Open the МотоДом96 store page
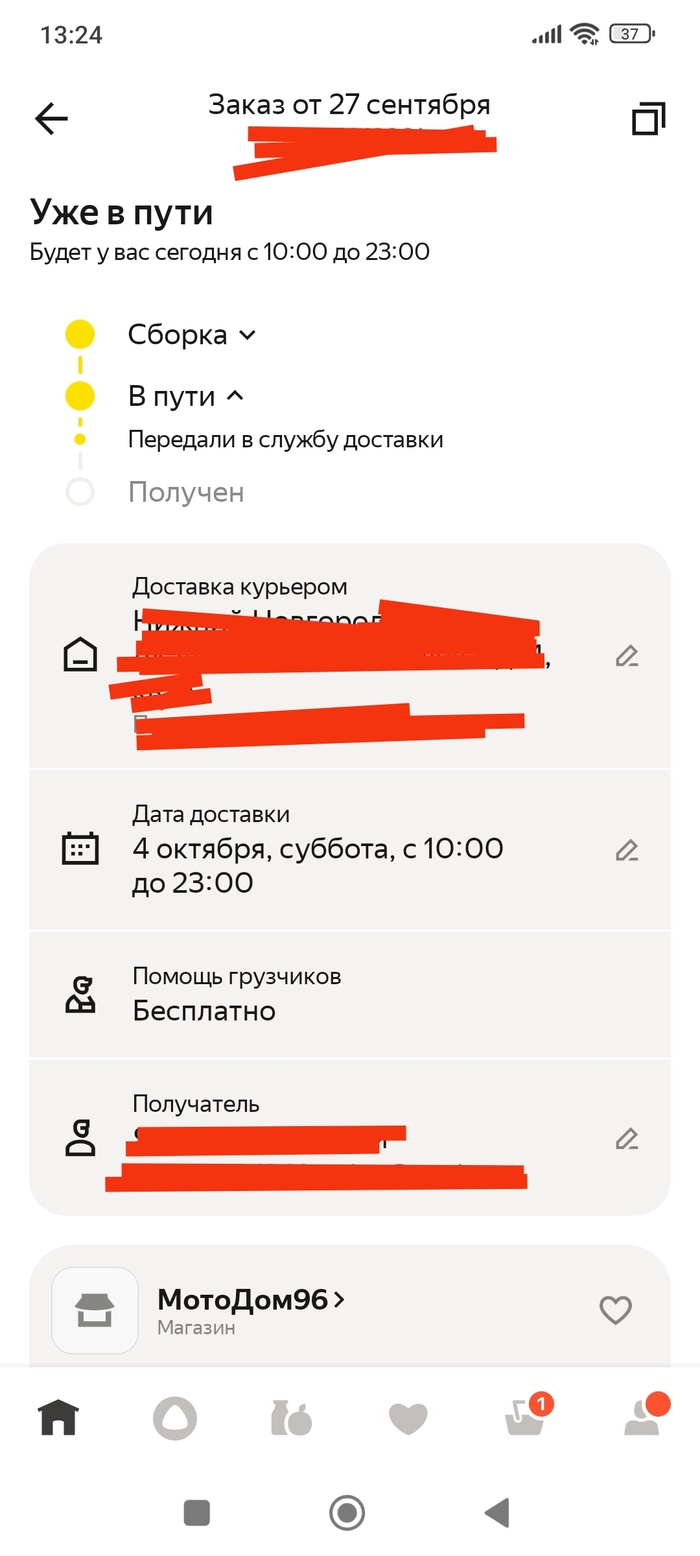Image resolution: width=700 pixels, height=1556 pixels. point(250,1300)
